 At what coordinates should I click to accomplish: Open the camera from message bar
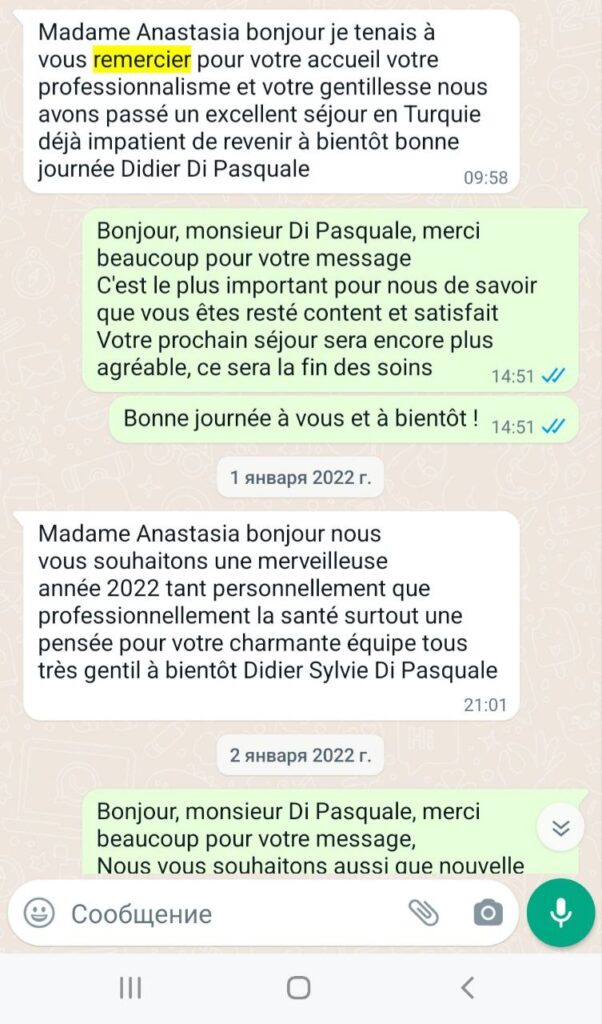(488, 912)
